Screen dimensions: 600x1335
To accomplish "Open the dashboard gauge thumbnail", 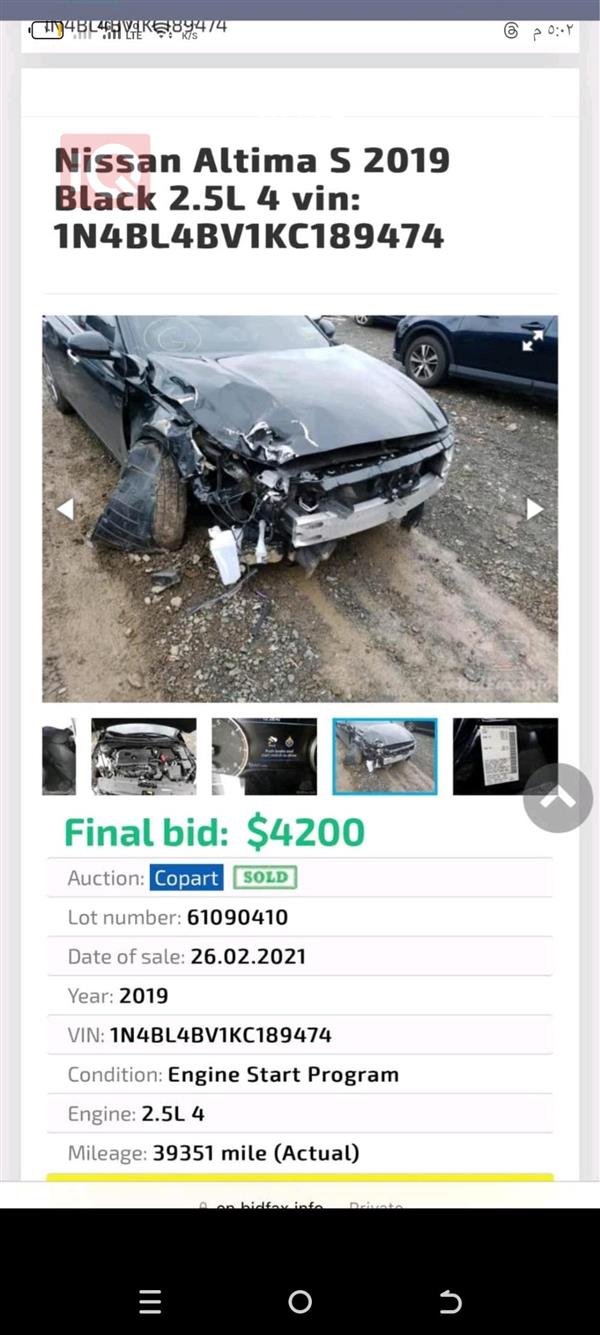I will coord(264,757).
